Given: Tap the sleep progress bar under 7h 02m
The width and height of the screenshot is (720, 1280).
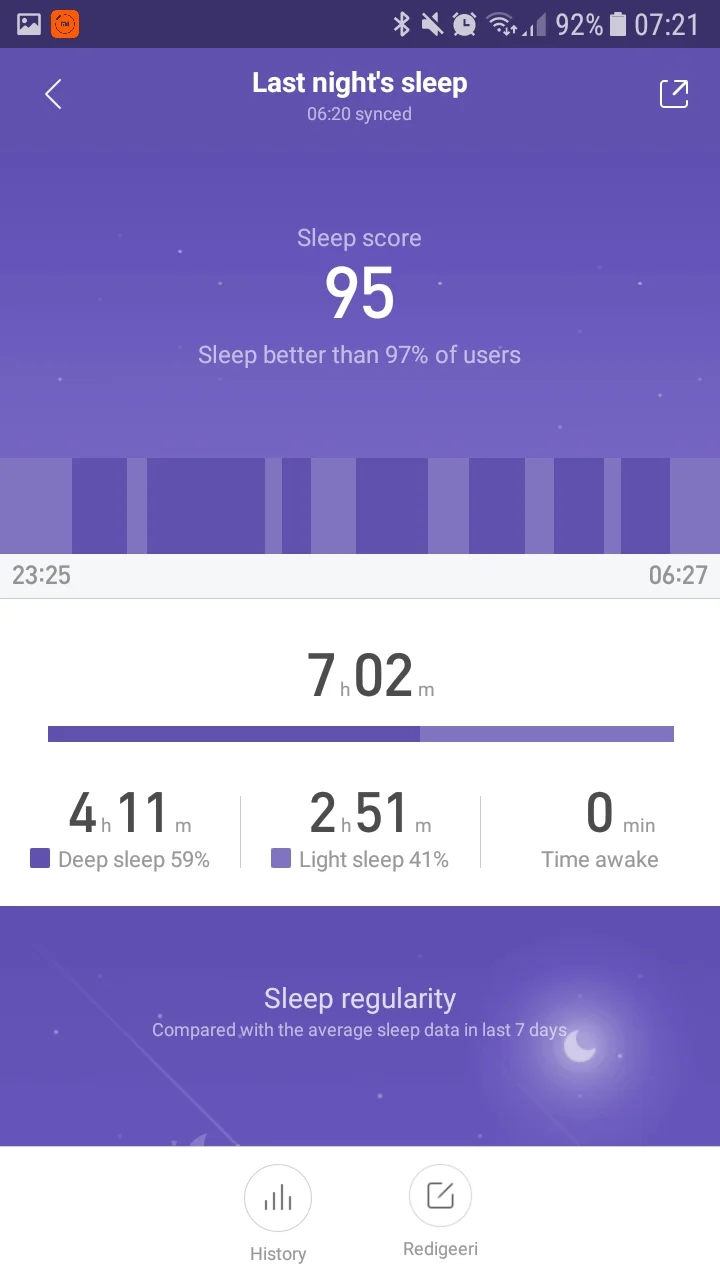Looking at the screenshot, I should click(x=360, y=733).
